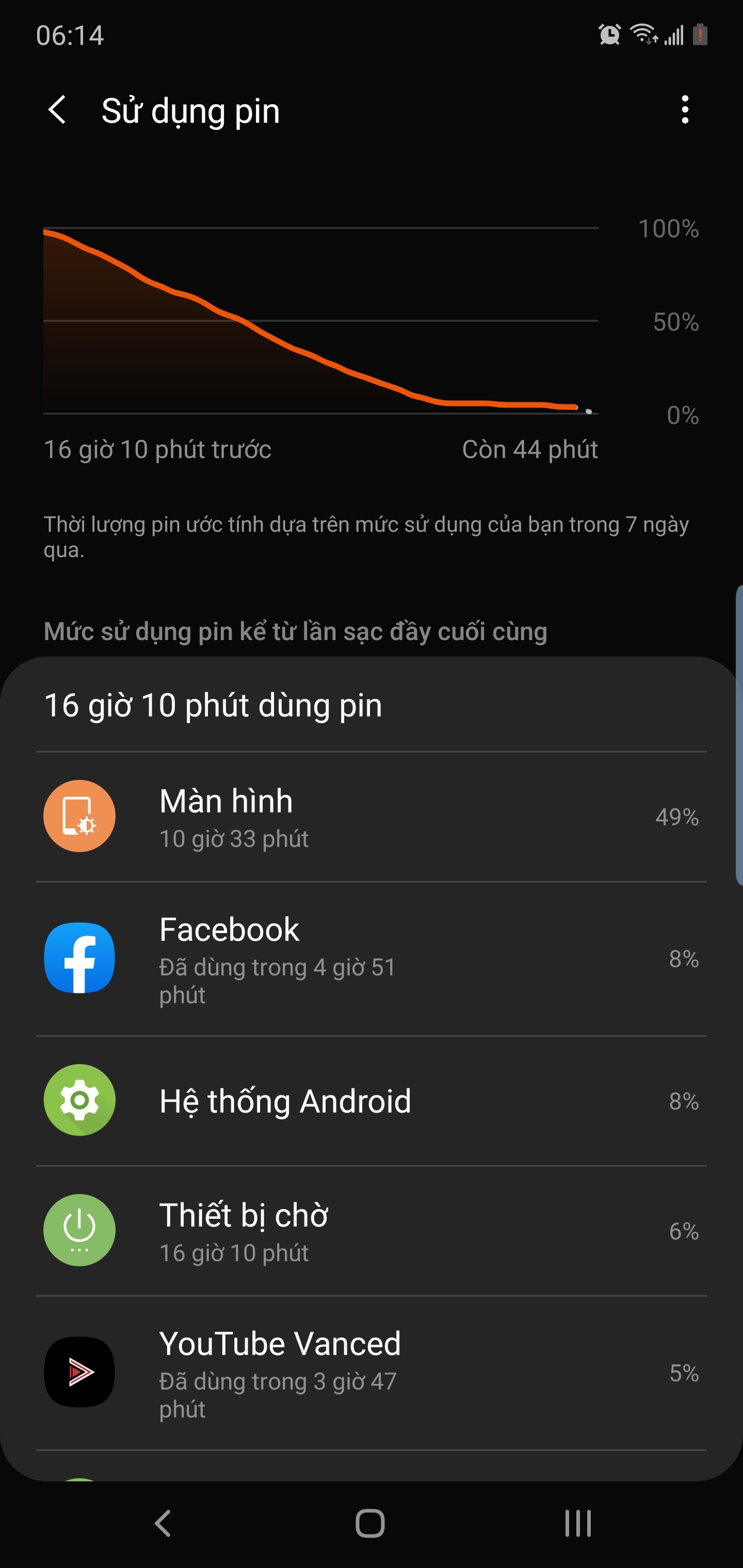743x1568 pixels.
Task: Tap the system home button
Action: point(370,1524)
